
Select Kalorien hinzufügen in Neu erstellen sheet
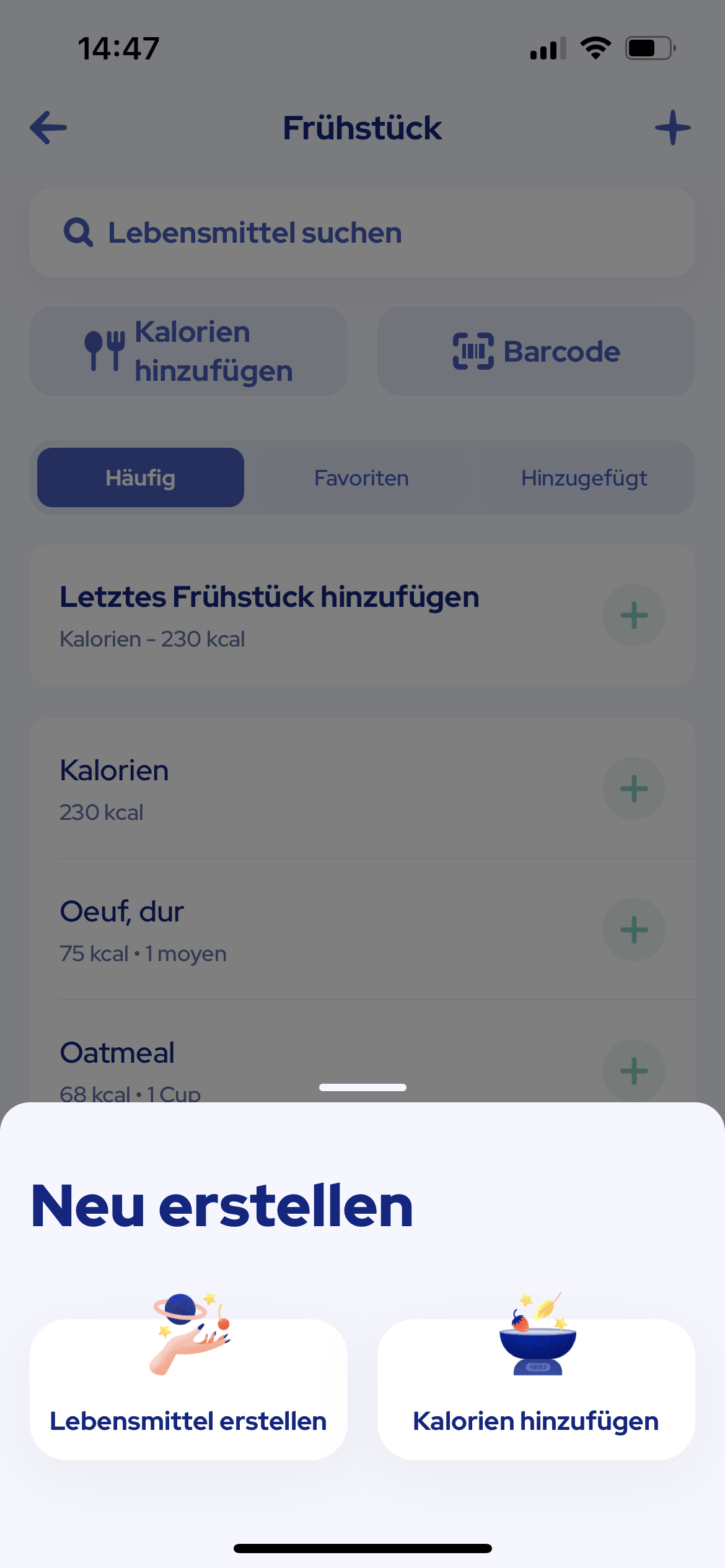click(x=536, y=1388)
